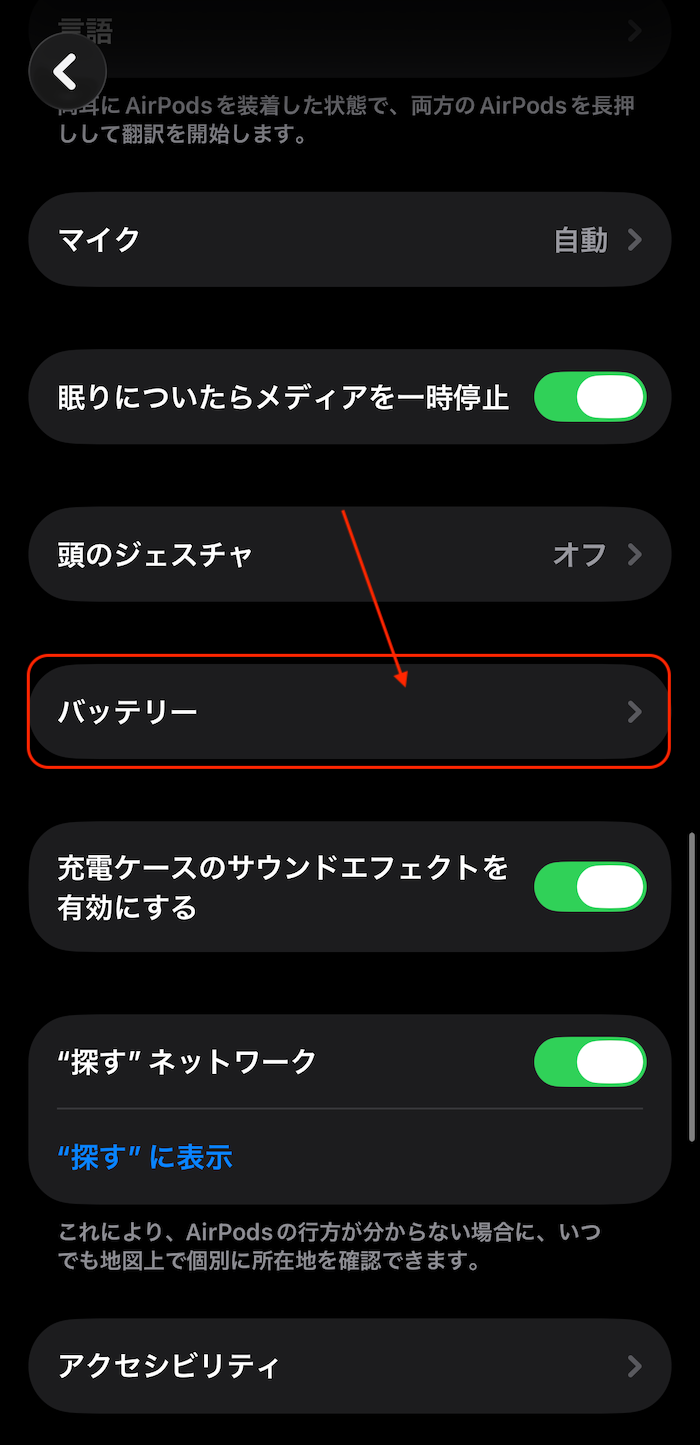Tap the "探す" に表示 link
The image size is (700, 1445).
click(146, 1157)
